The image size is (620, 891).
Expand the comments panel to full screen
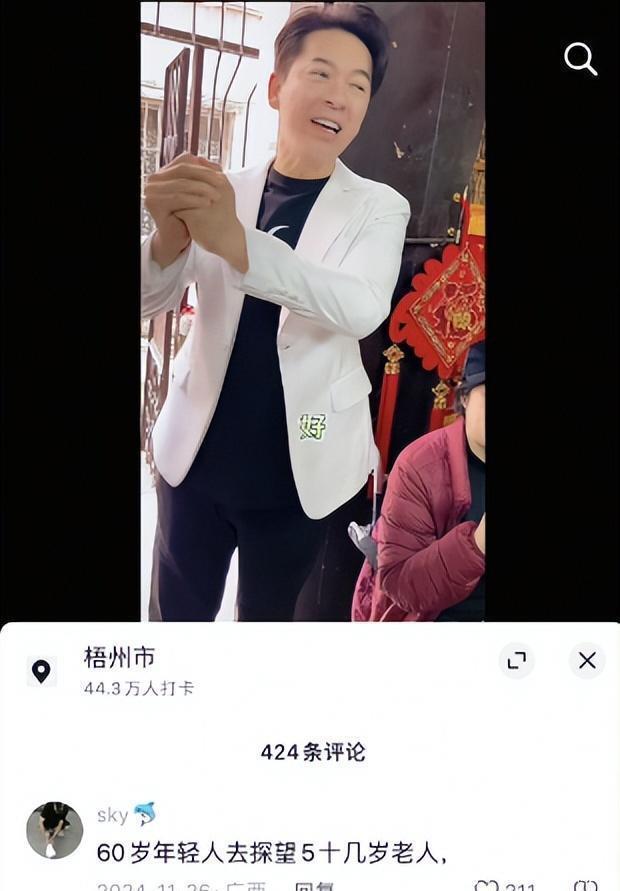click(516, 660)
